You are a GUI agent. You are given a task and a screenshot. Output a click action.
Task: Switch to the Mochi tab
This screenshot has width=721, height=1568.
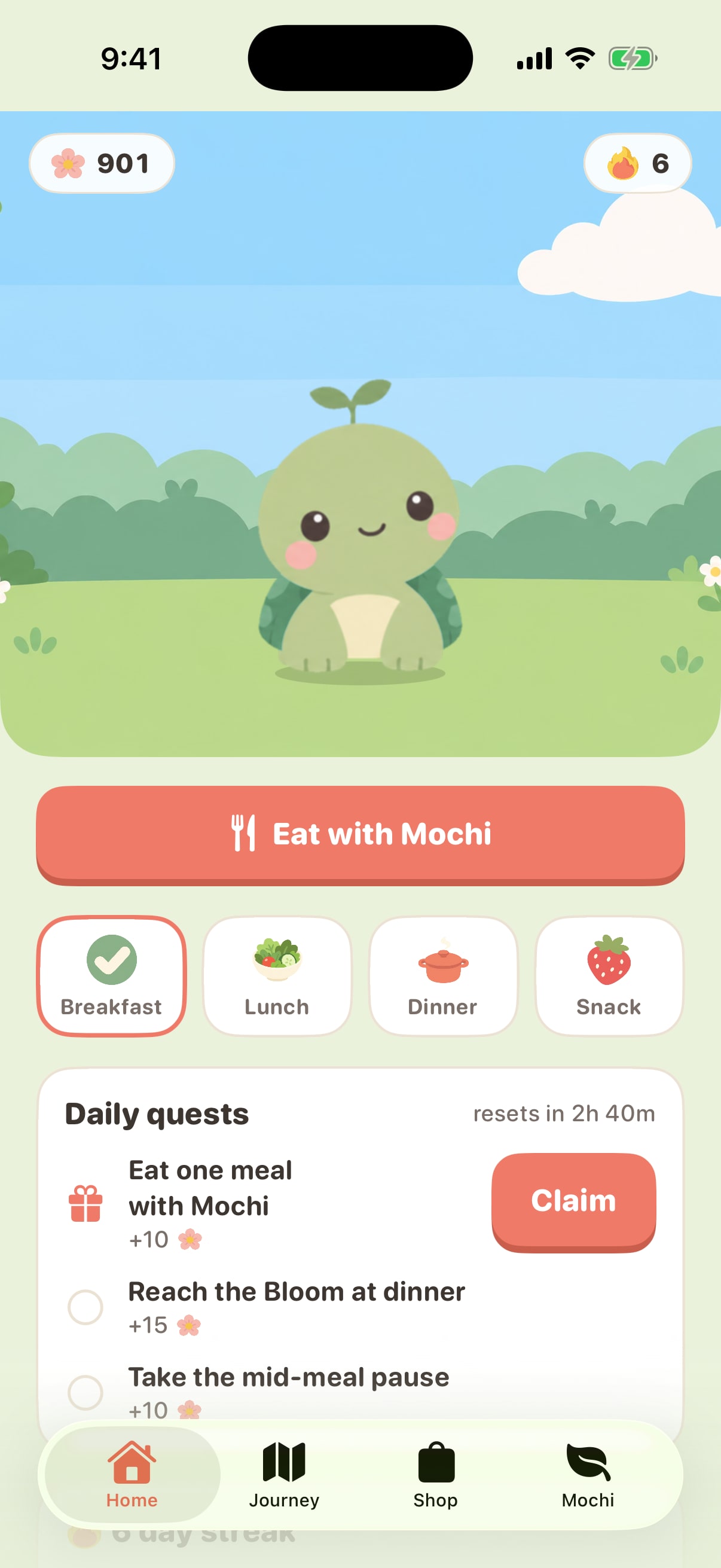(588, 1474)
